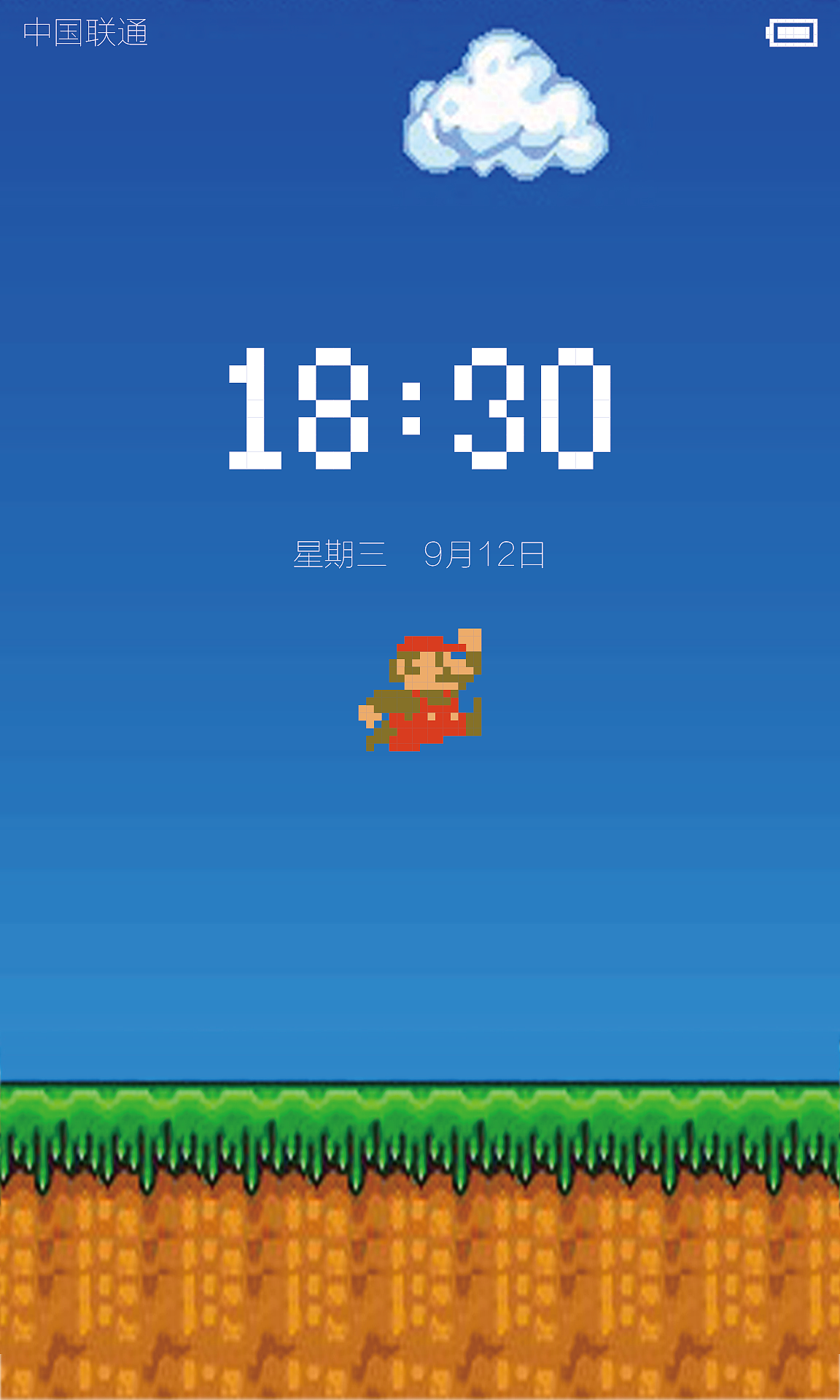Tap Mario's raised fist
The width and height of the screenshot is (840, 1400).
pyautogui.click(x=470, y=640)
